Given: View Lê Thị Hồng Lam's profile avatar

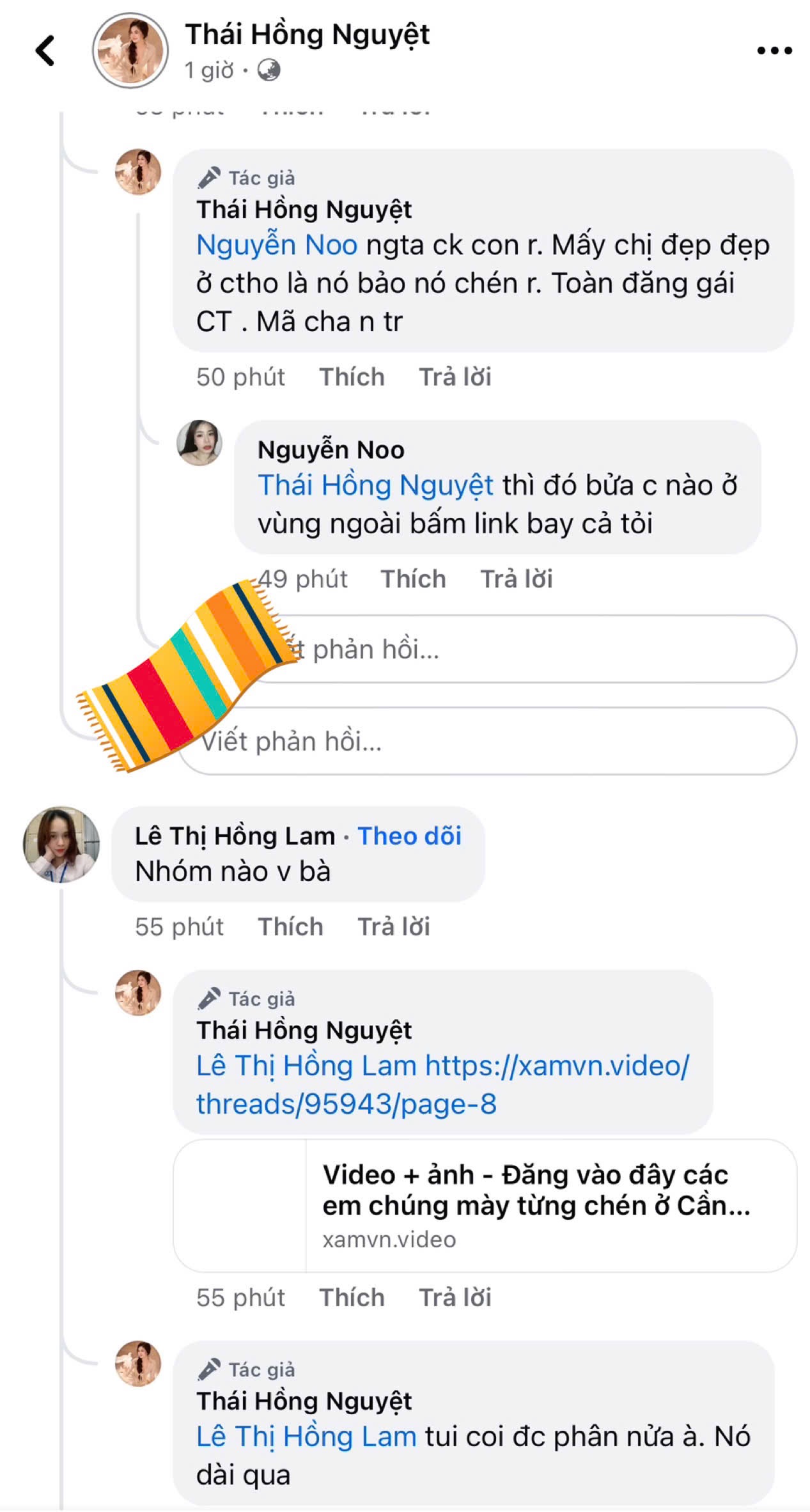Looking at the screenshot, I should click(61, 845).
